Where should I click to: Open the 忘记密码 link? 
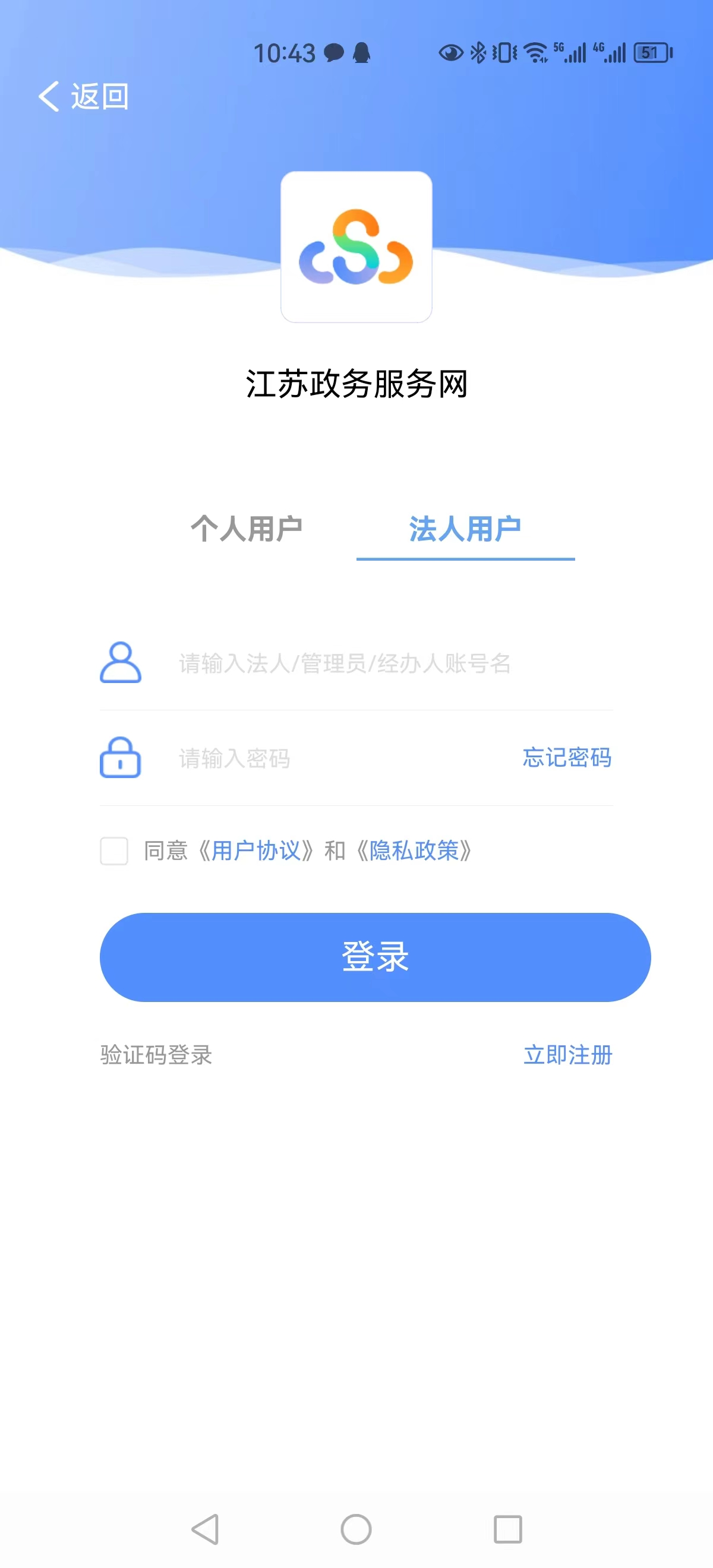coord(567,758)
